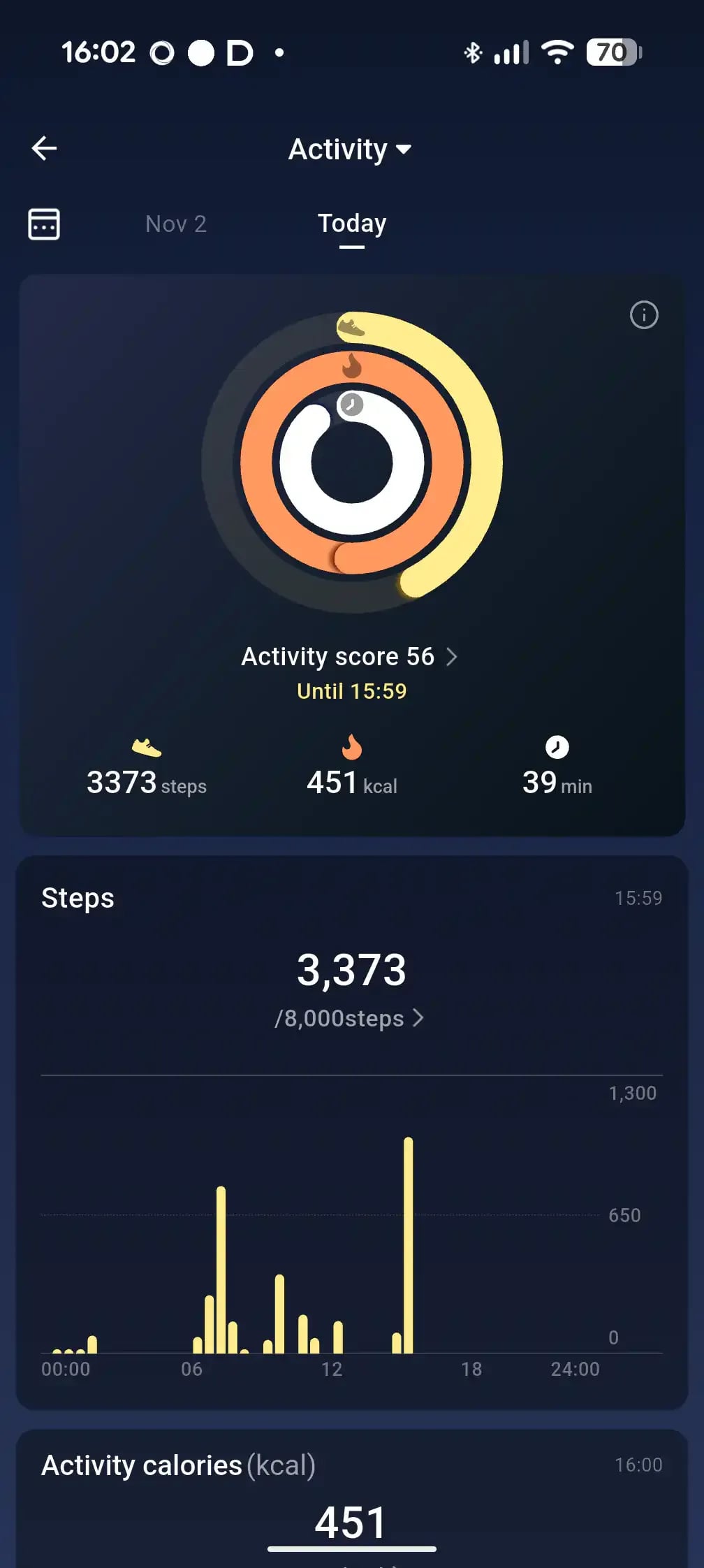Image resolution: width=704 pixels, height=1568 pixels.
Task: Open the 8,000 steps goal link
Action: [x=349, y=1018]
